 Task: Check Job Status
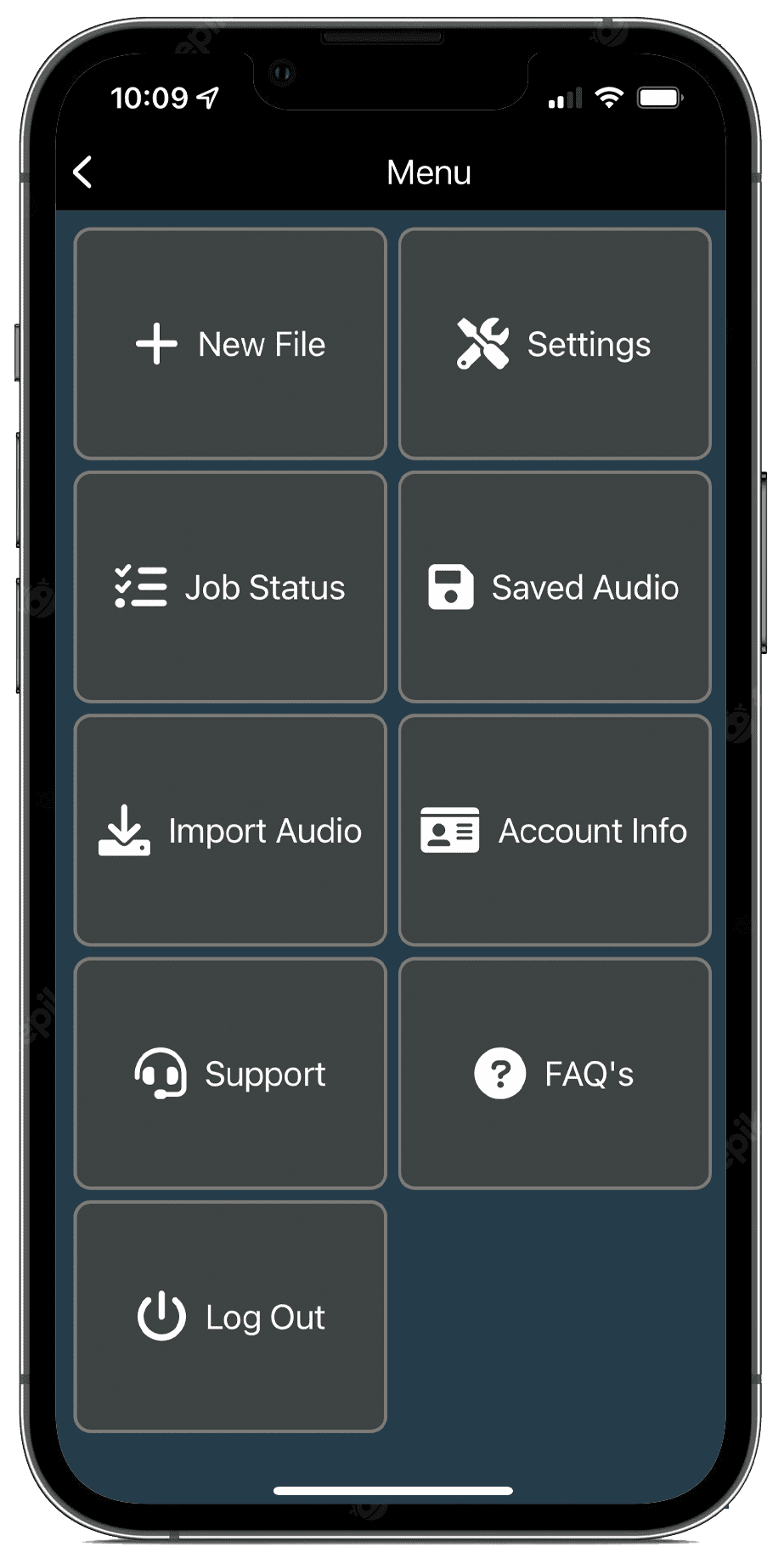coord(230,587)
